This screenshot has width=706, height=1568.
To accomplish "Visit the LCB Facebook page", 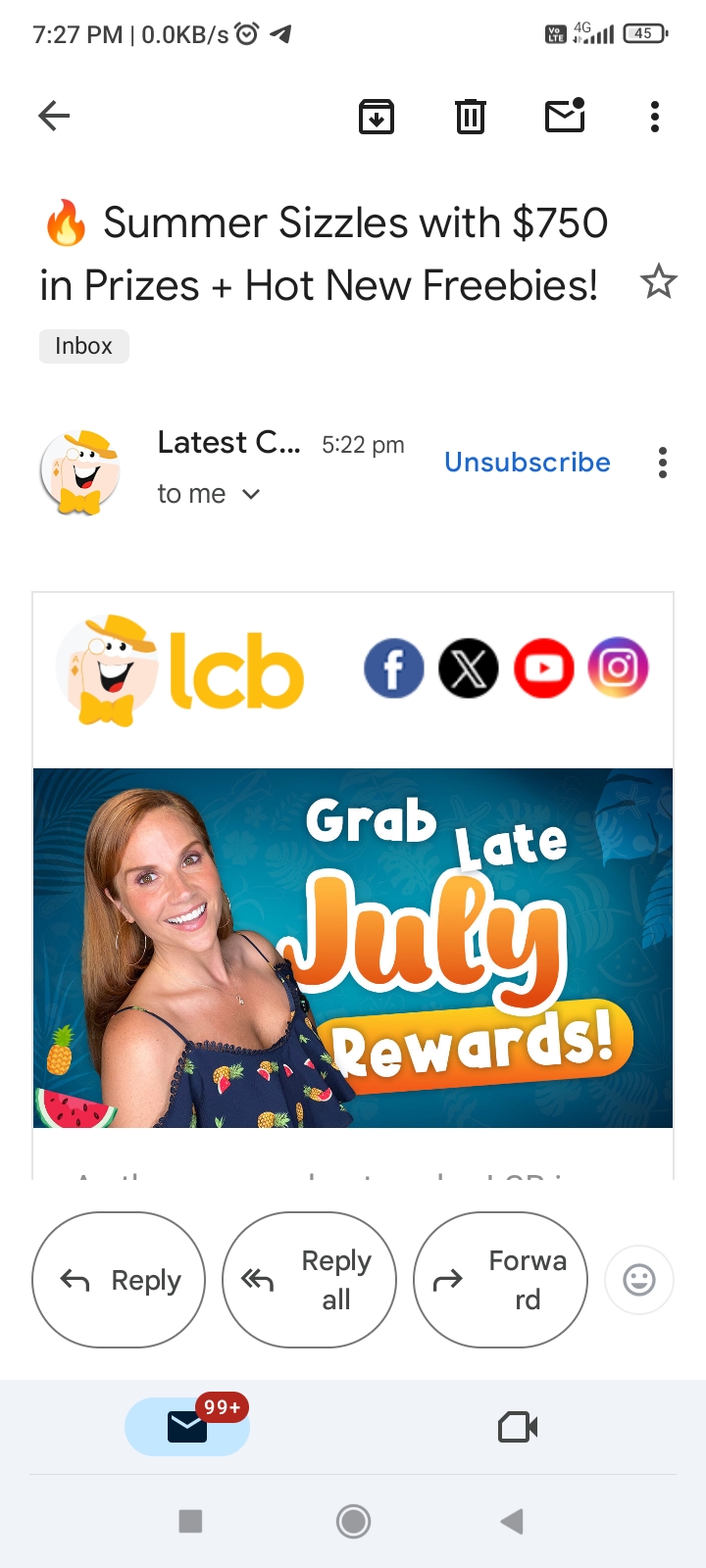I will tap(393, 669).
